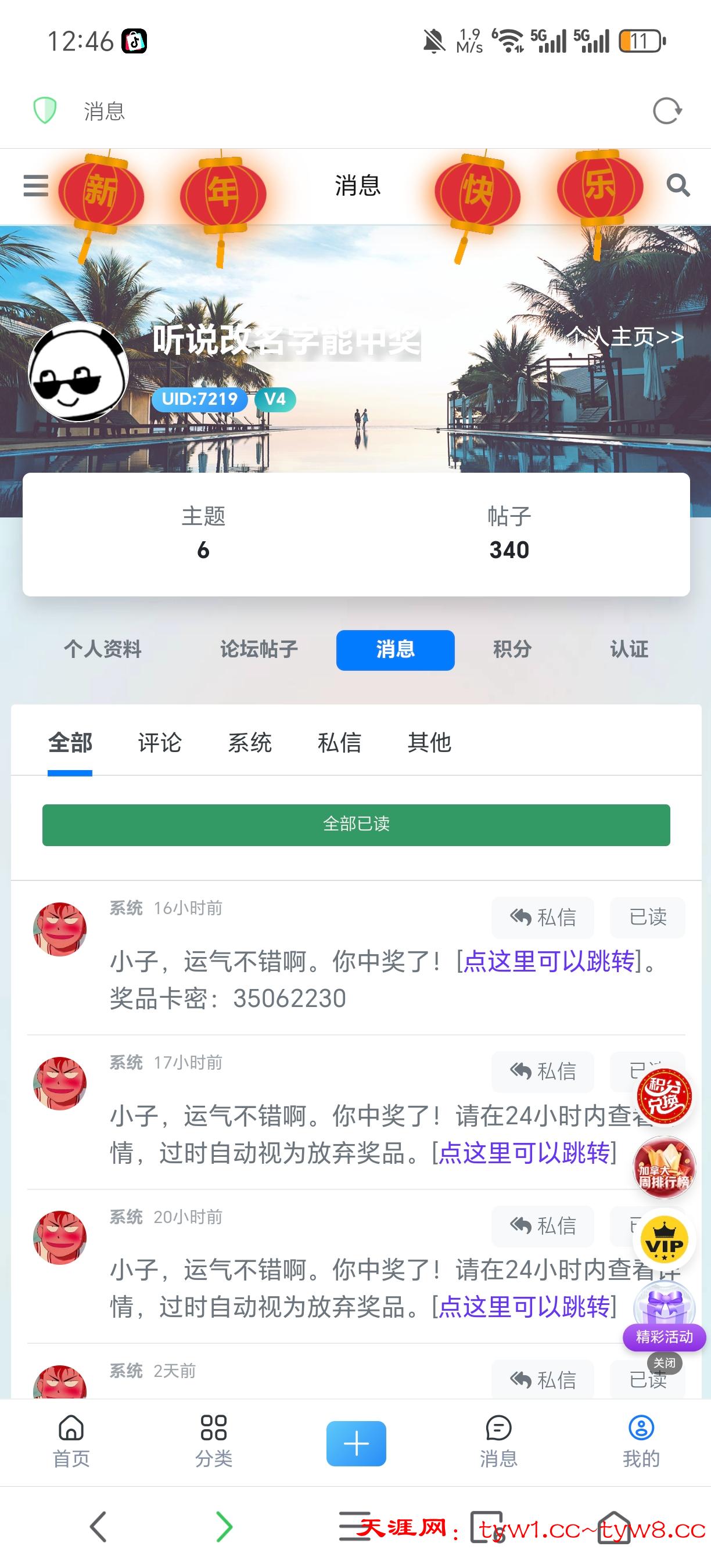Switch to 论坛帖子 tab

(258, 649)
